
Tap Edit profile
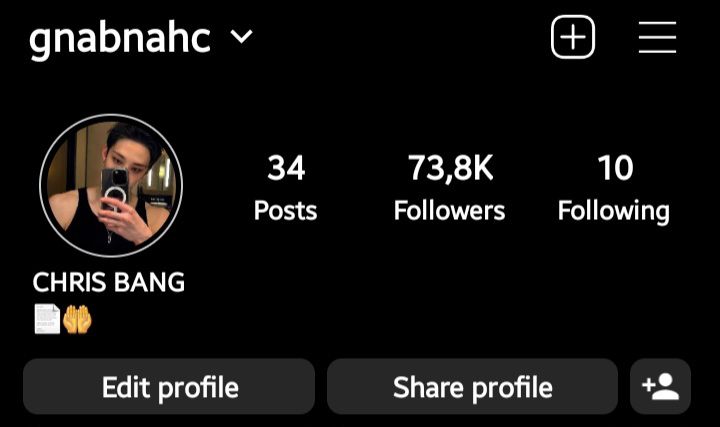tap(169, 387)
